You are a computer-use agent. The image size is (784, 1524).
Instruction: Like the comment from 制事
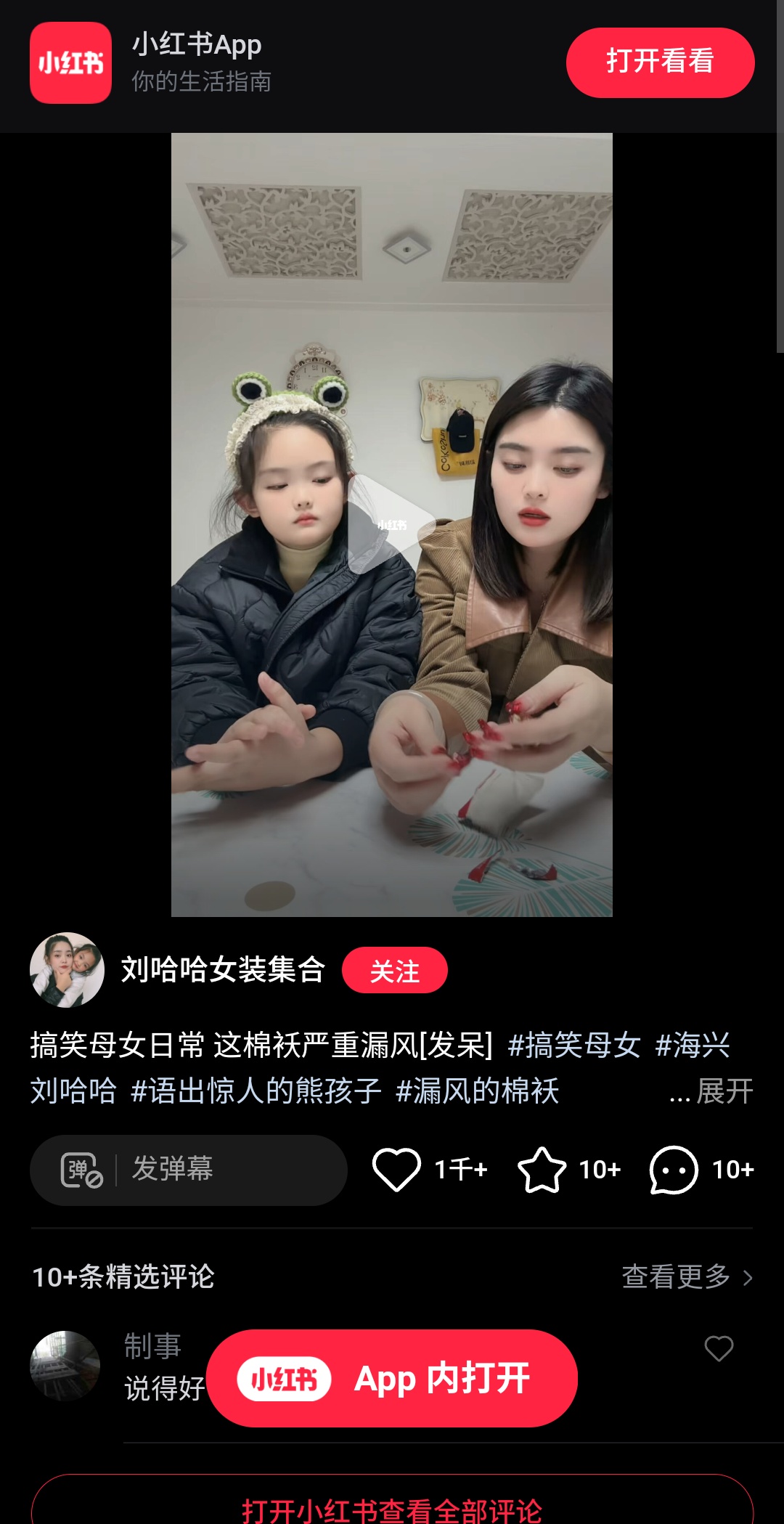pos(719,1349)
